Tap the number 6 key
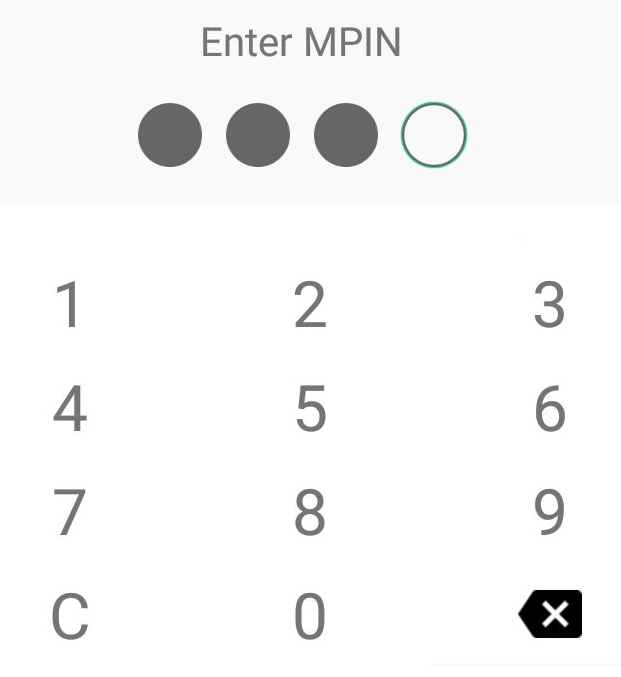The height and width of the screenshot is (677, 621). pos(549,409)
